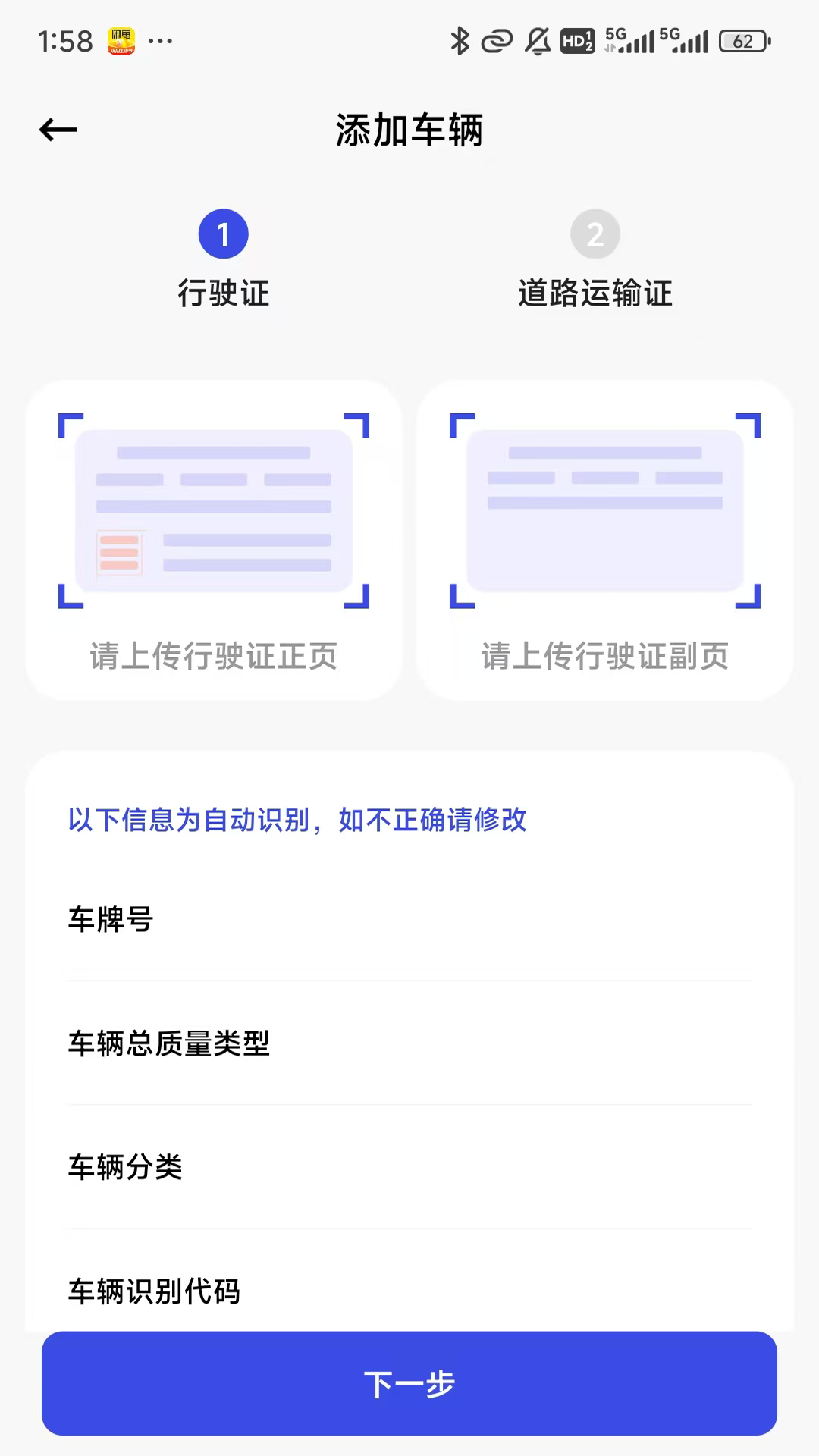Tap the muted notifications bell icon
This screenshot has width=819, height=1456.
(536, 42)
